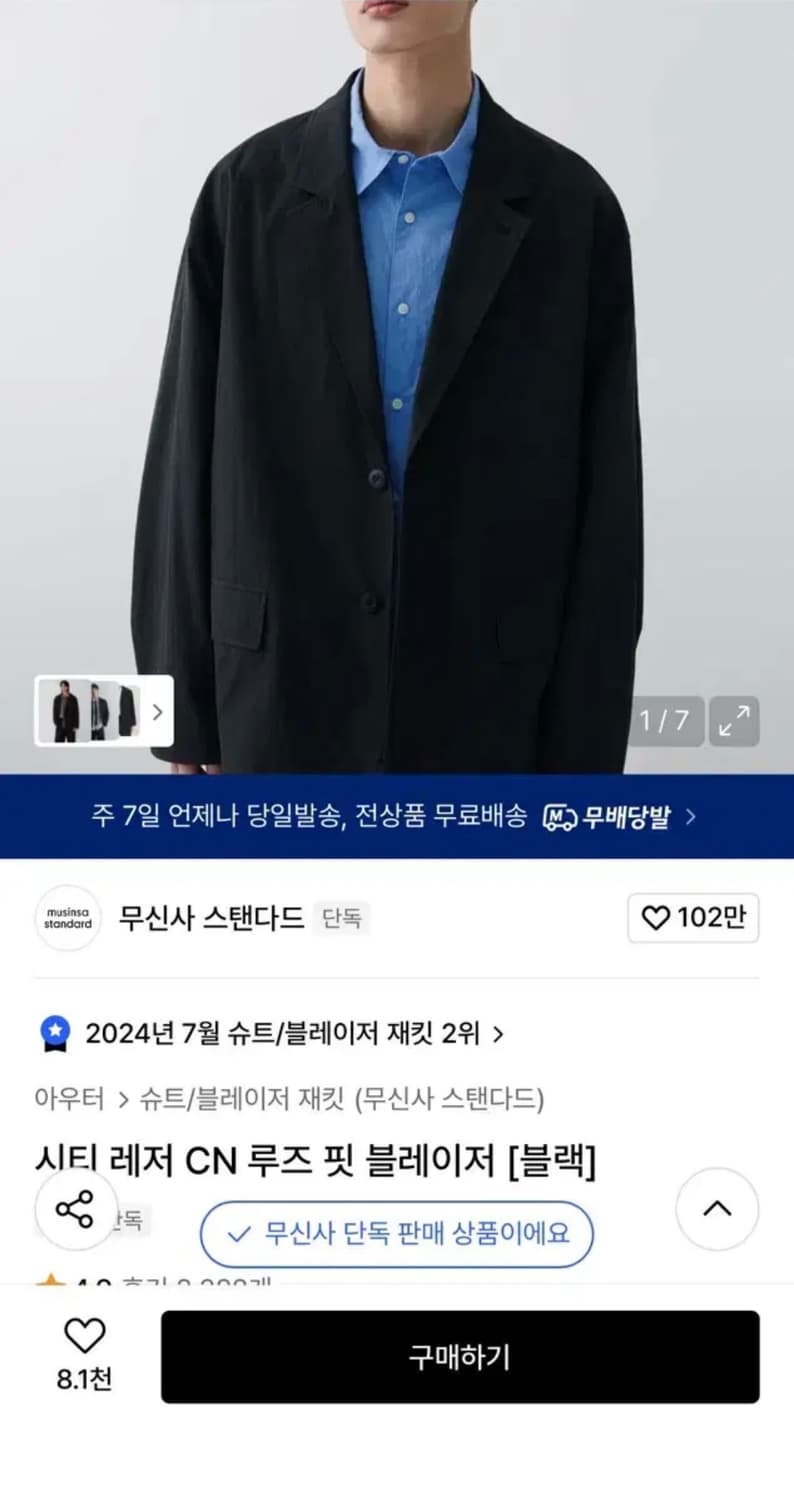The width and height of the screenshot is (794, 1500).
Task: Click the fullscreen expand icon on product image
Action: click(733, 720)
